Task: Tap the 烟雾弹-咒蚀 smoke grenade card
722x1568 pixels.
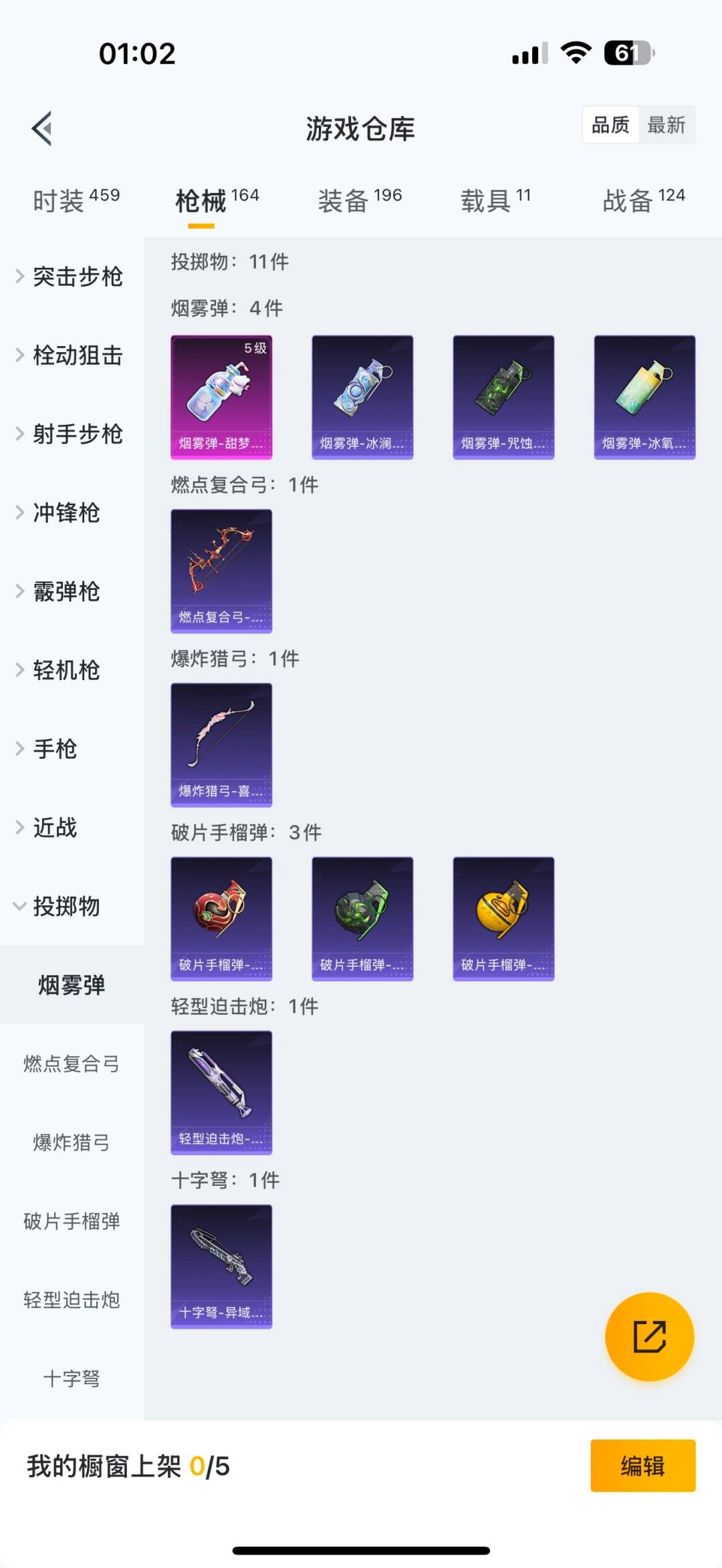Action: click(503, 396)
